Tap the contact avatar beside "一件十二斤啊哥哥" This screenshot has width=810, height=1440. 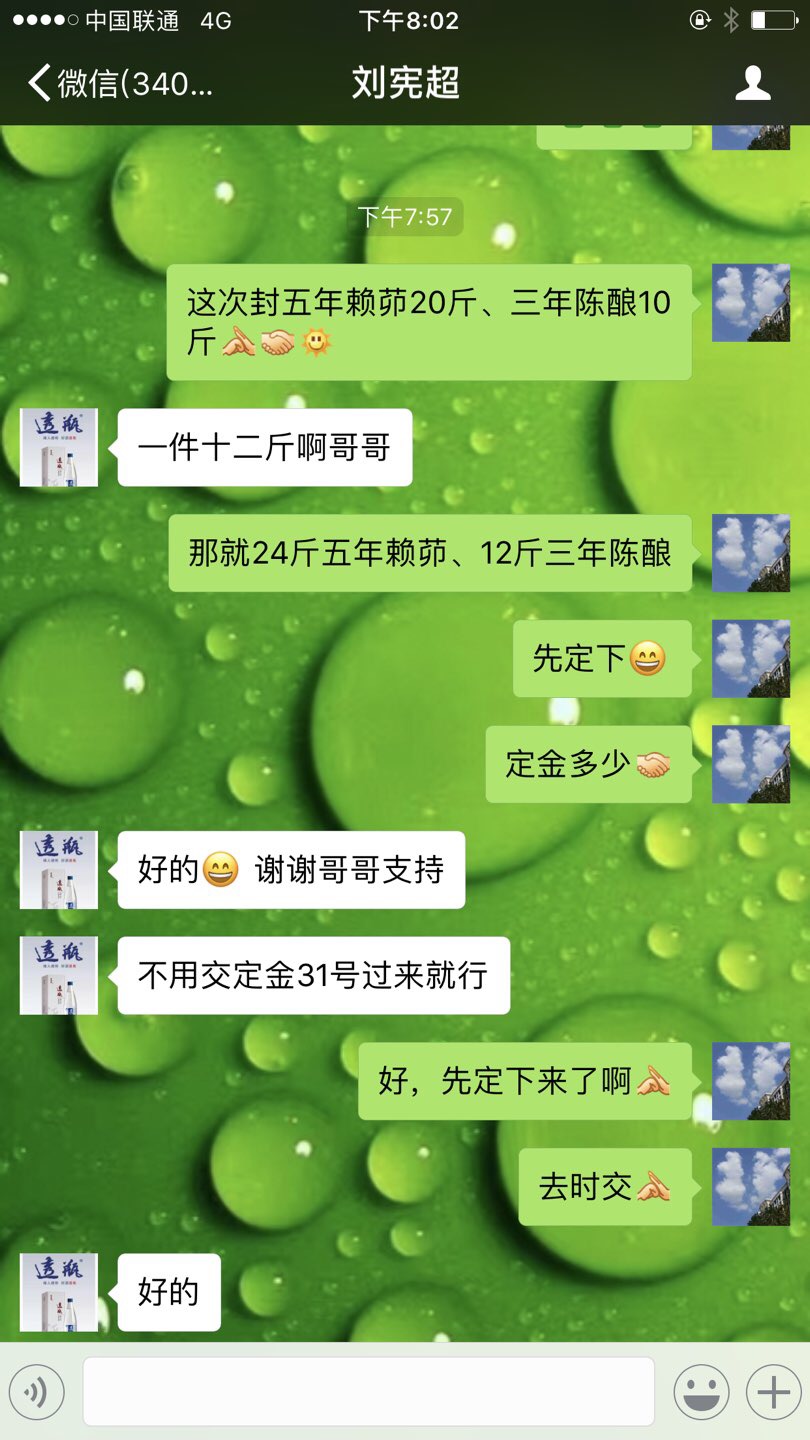click(59, 448)
